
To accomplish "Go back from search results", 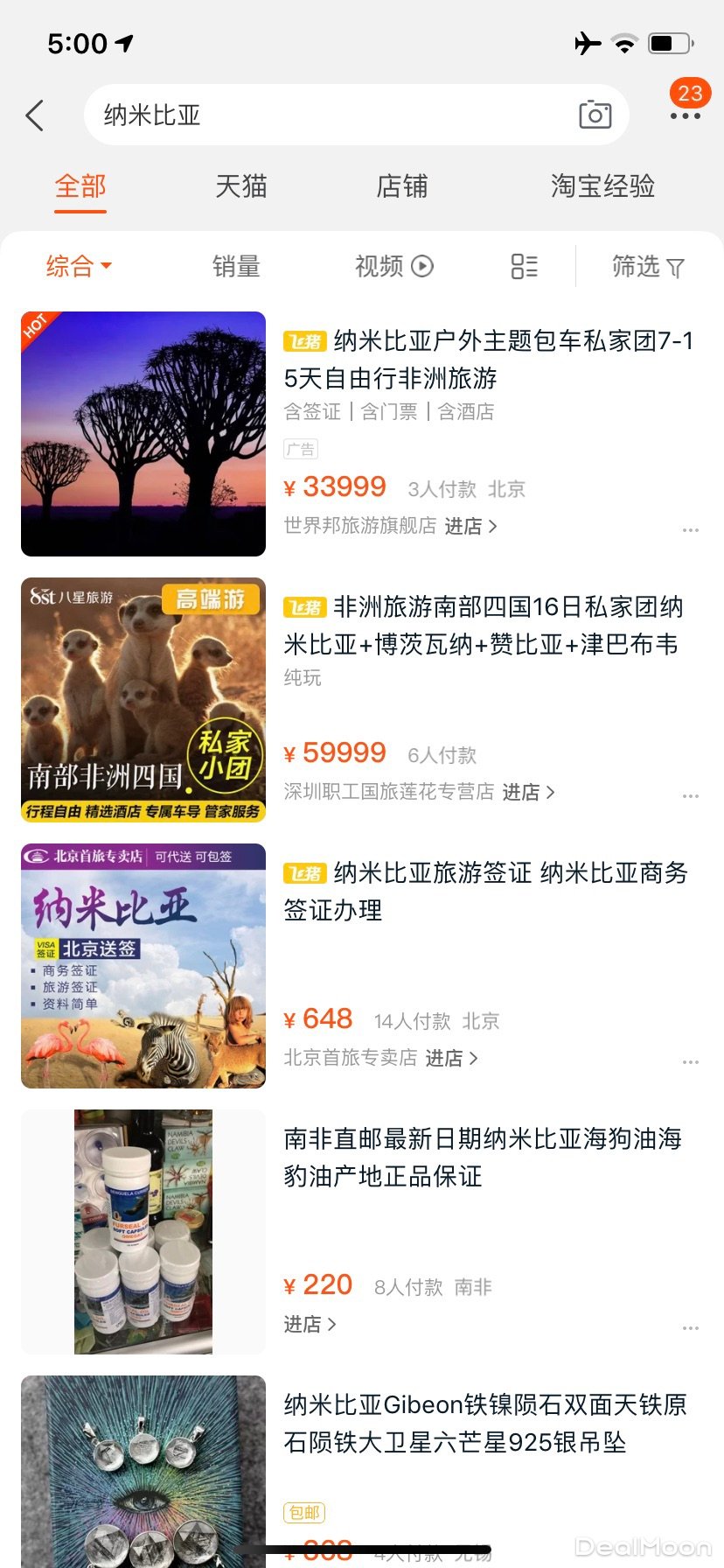I will point(35,115).
